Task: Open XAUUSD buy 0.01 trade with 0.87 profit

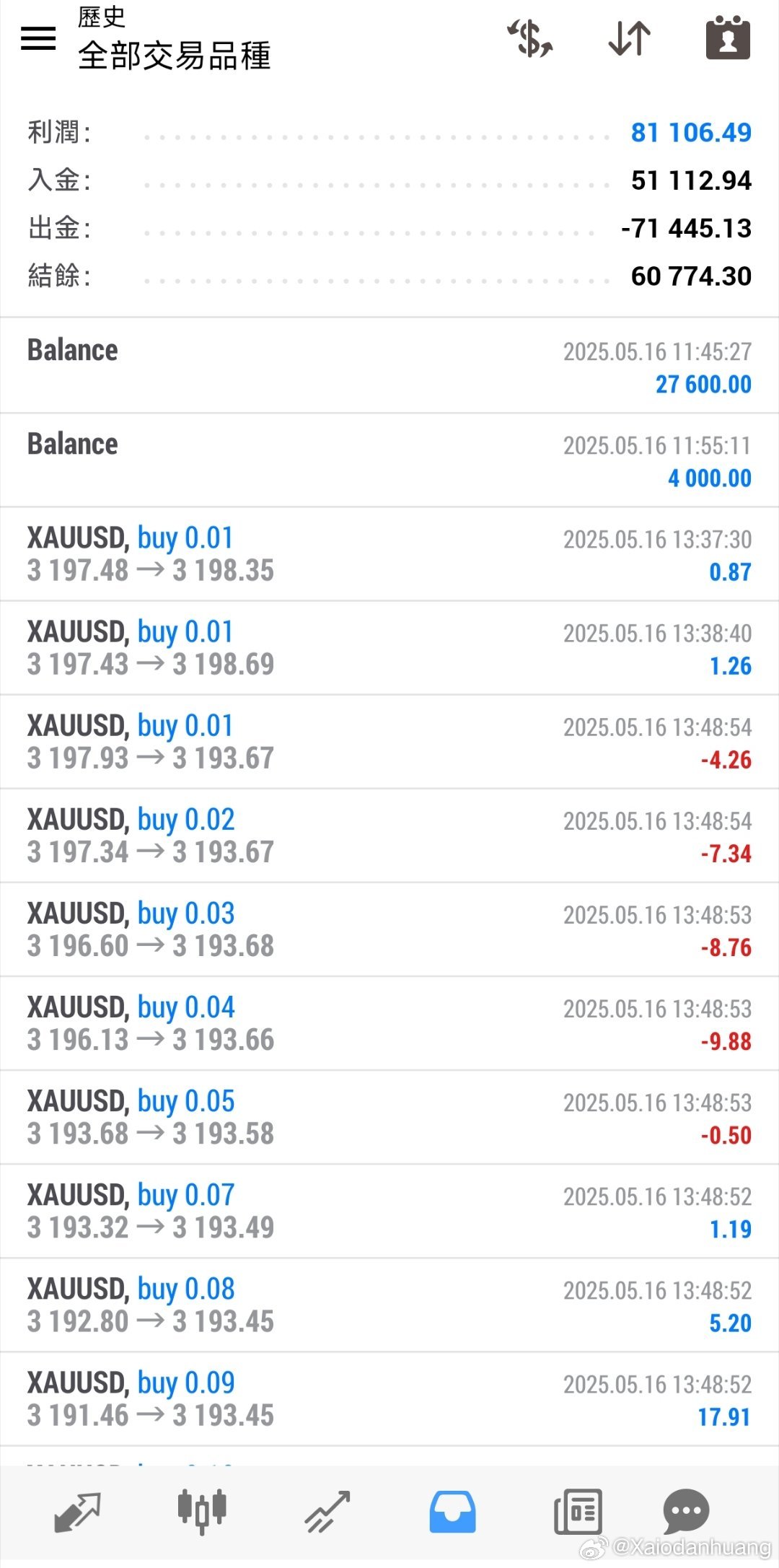Action: [389, 554]
